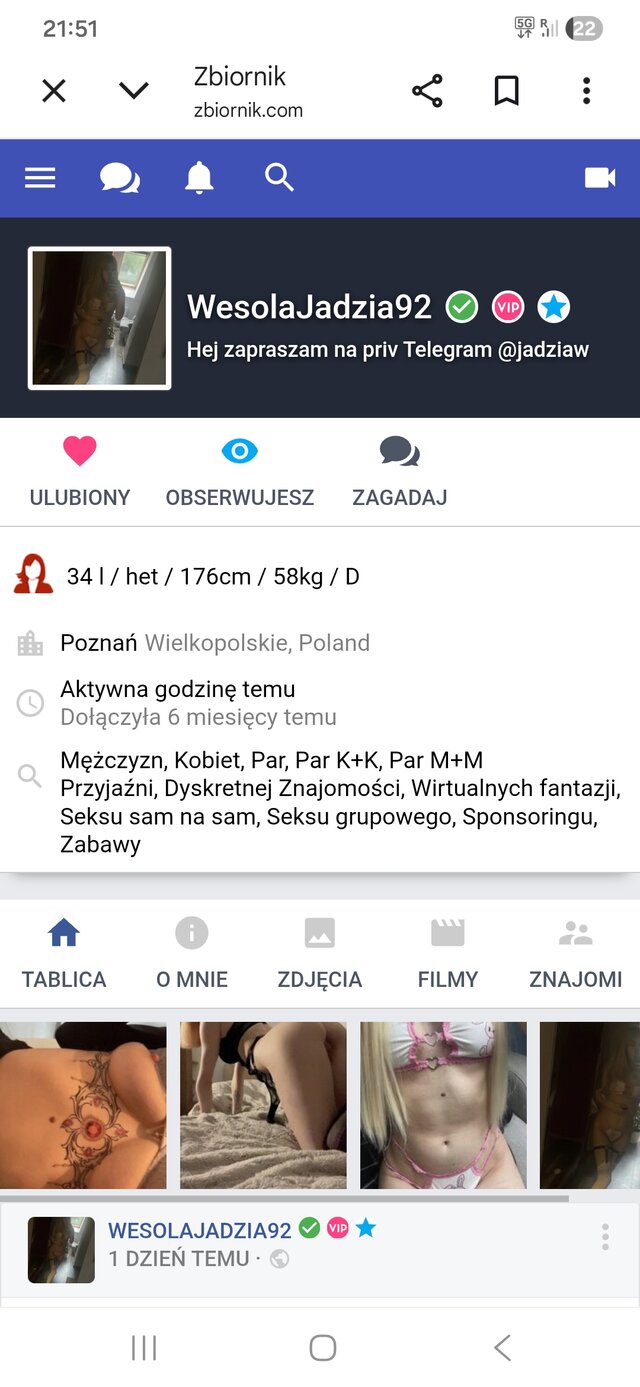The image size is (640, 1387).
Task: Share this Zbiornik page
Action: [x=427, y=91]
